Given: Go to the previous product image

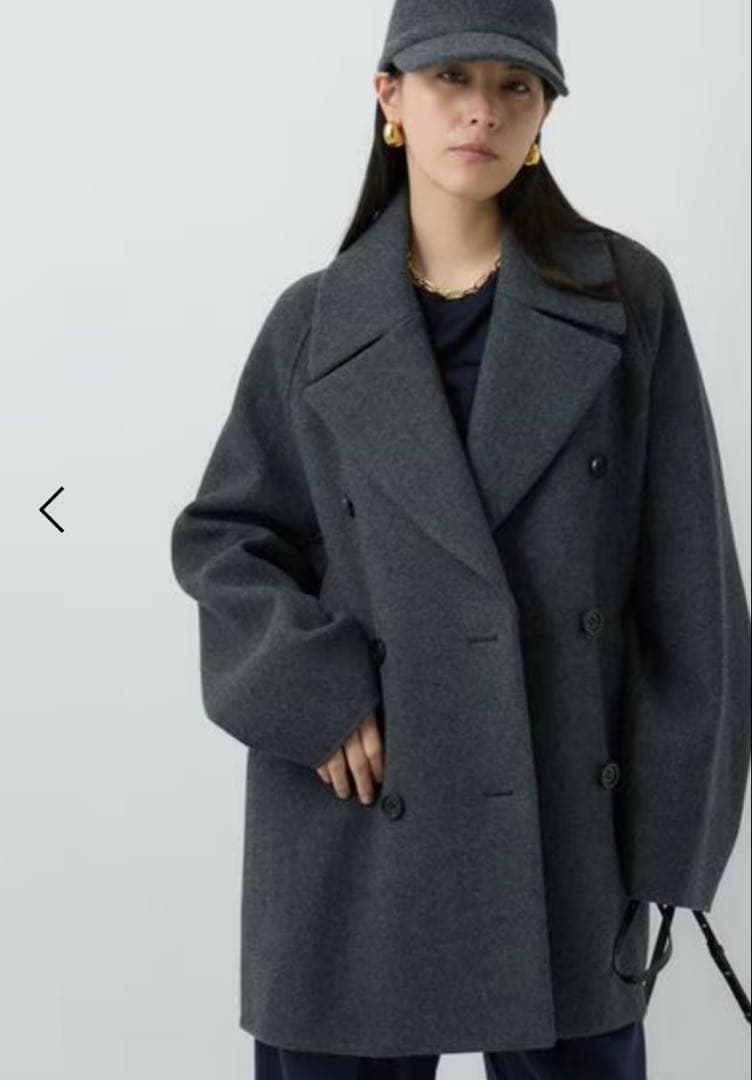Looking at the screenshot, I should pos(52,510).
